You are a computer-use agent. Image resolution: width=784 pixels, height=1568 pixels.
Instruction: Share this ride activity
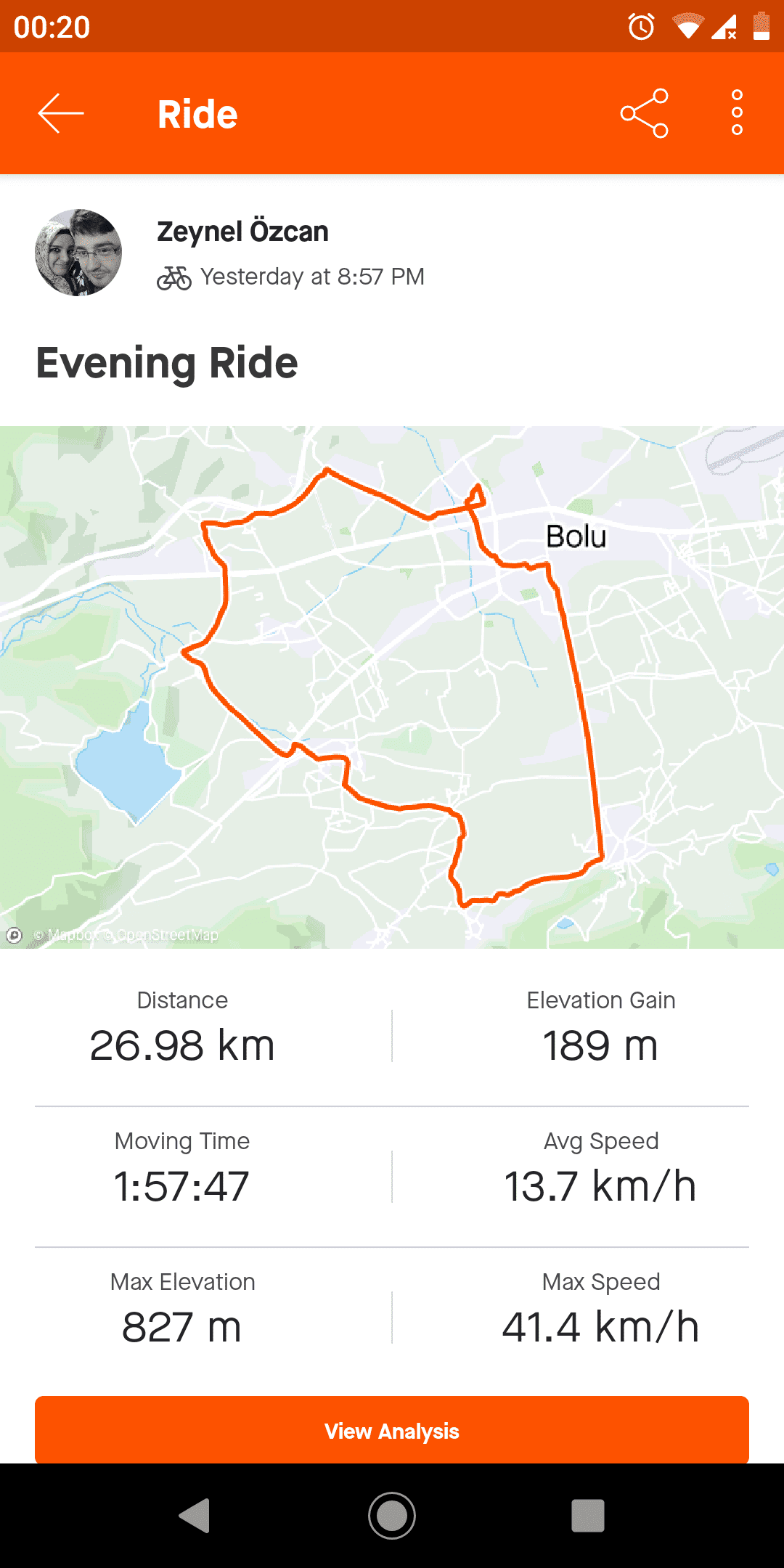[644, 113]
